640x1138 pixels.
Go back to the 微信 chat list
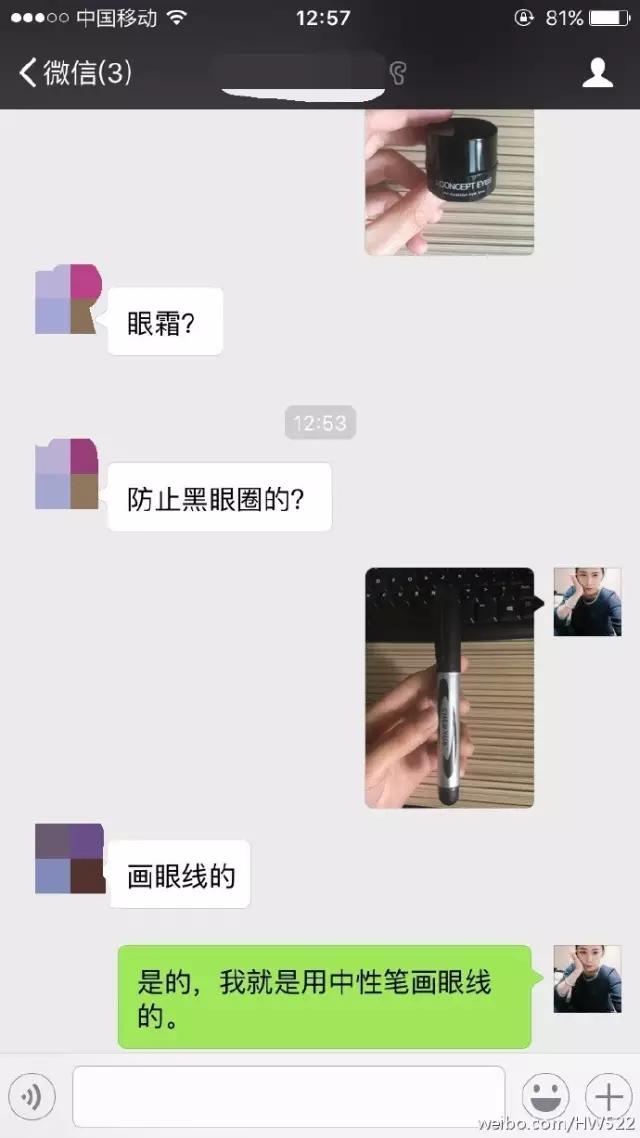point(75,73)
